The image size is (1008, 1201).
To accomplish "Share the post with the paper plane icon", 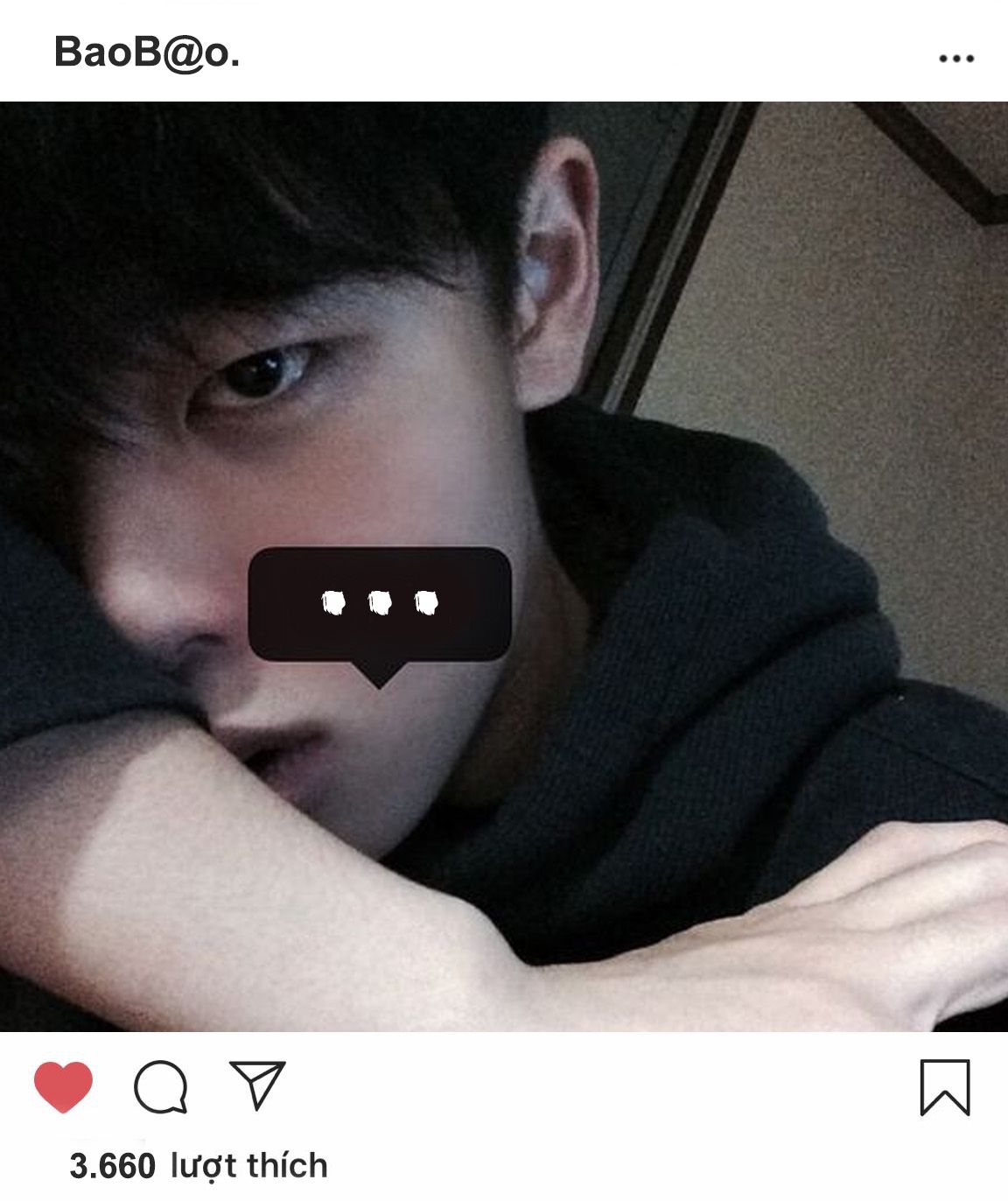I will [257, 1085].
